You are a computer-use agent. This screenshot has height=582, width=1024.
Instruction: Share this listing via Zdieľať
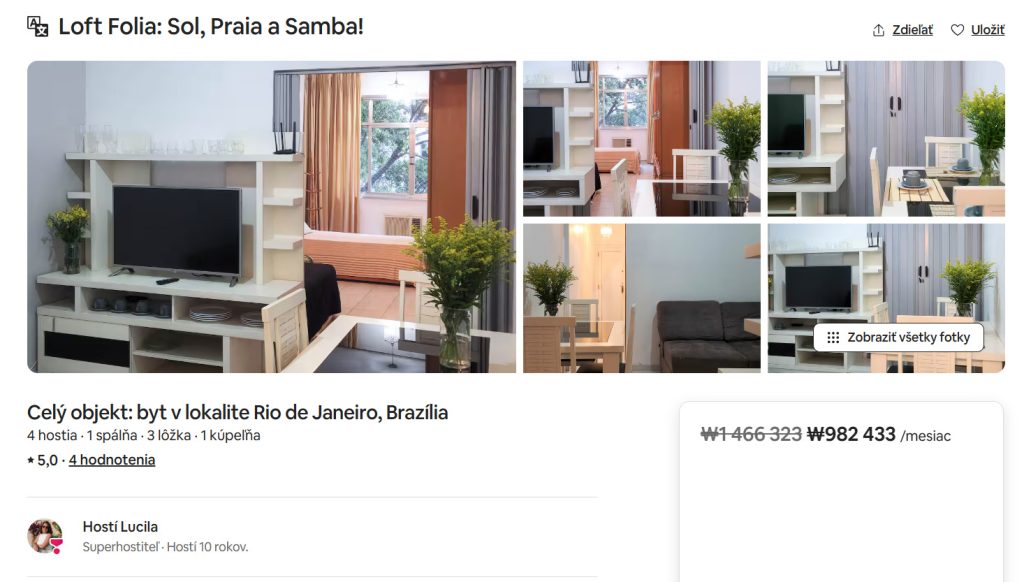coord(902,30)
